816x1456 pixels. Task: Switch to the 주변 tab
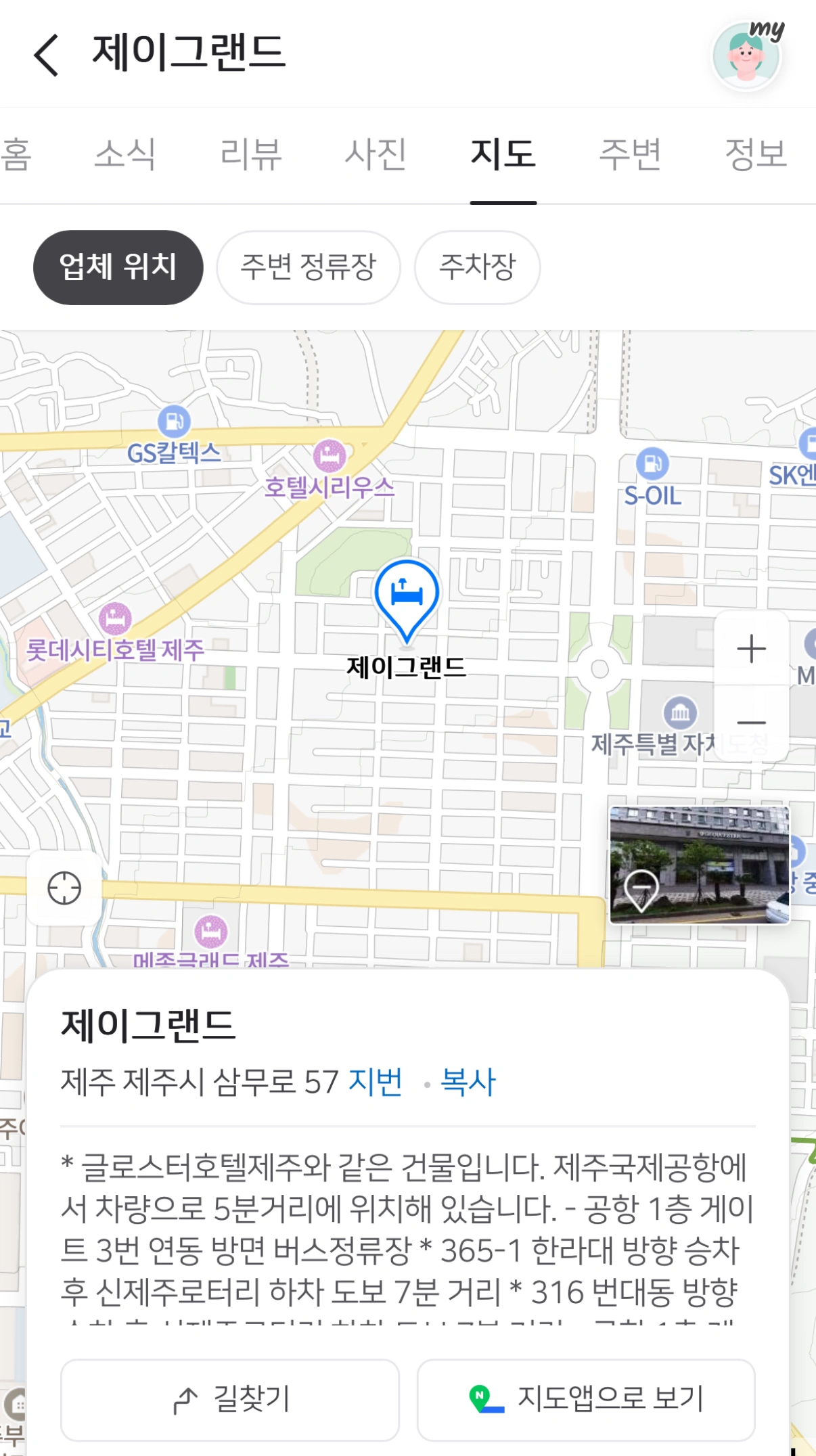coord(629,154)
